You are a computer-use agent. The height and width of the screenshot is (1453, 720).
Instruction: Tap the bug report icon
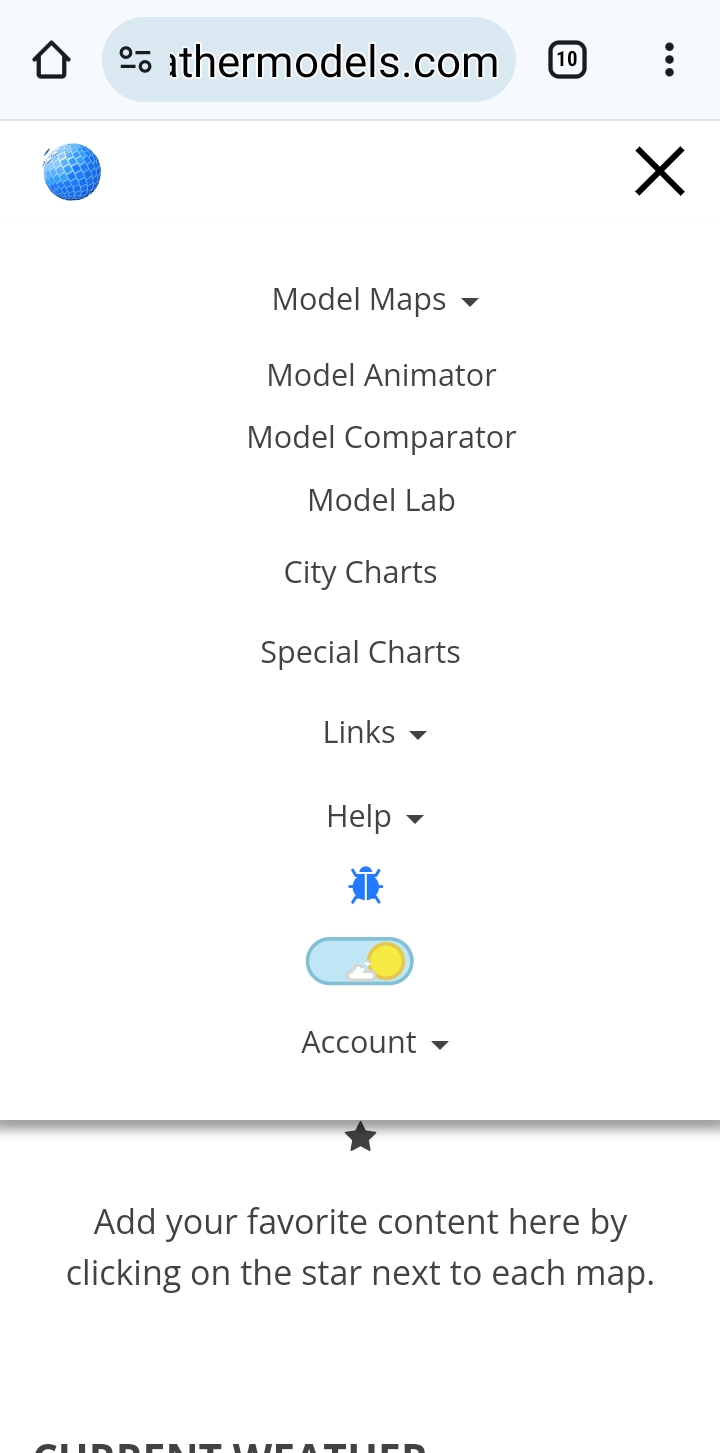pos(366,885)
